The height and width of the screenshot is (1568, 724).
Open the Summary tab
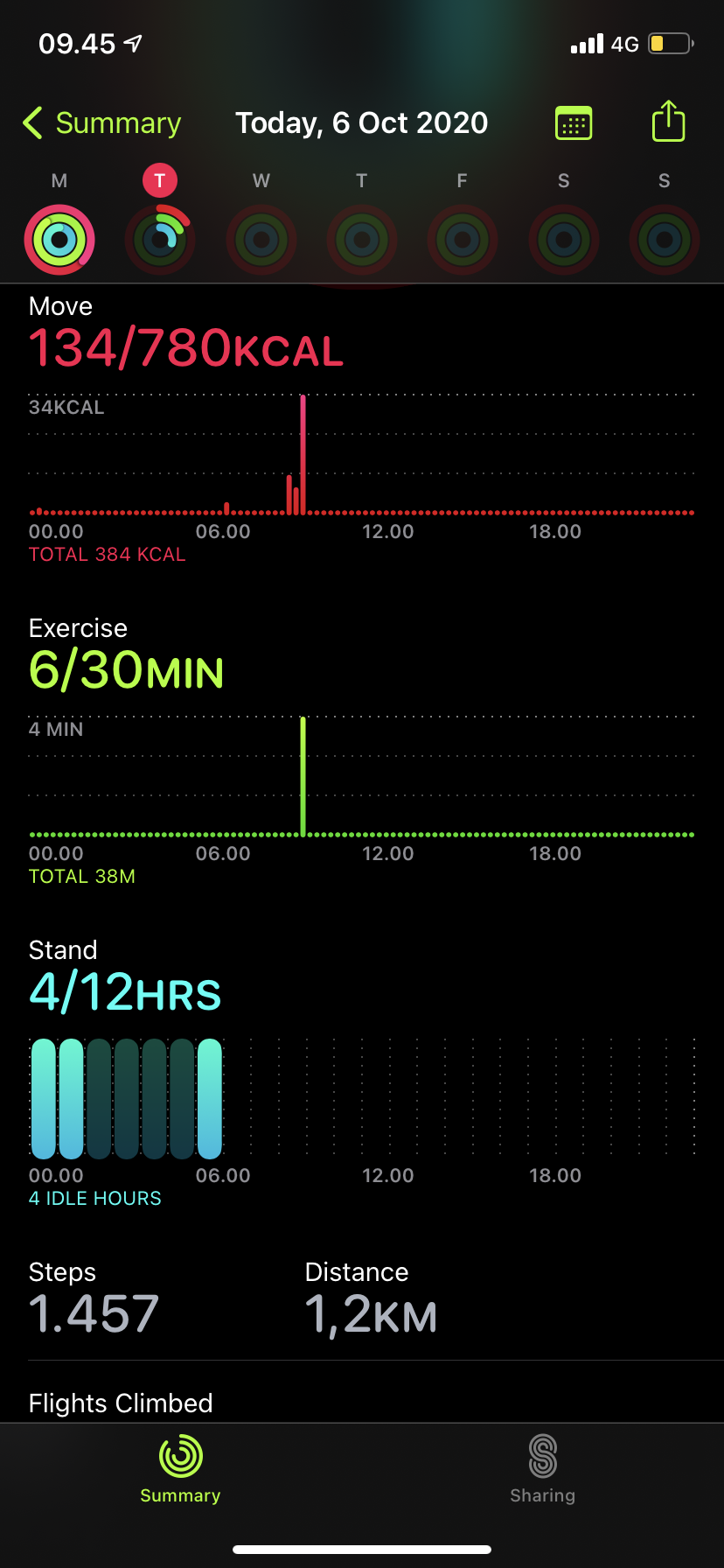point(180,1469)
